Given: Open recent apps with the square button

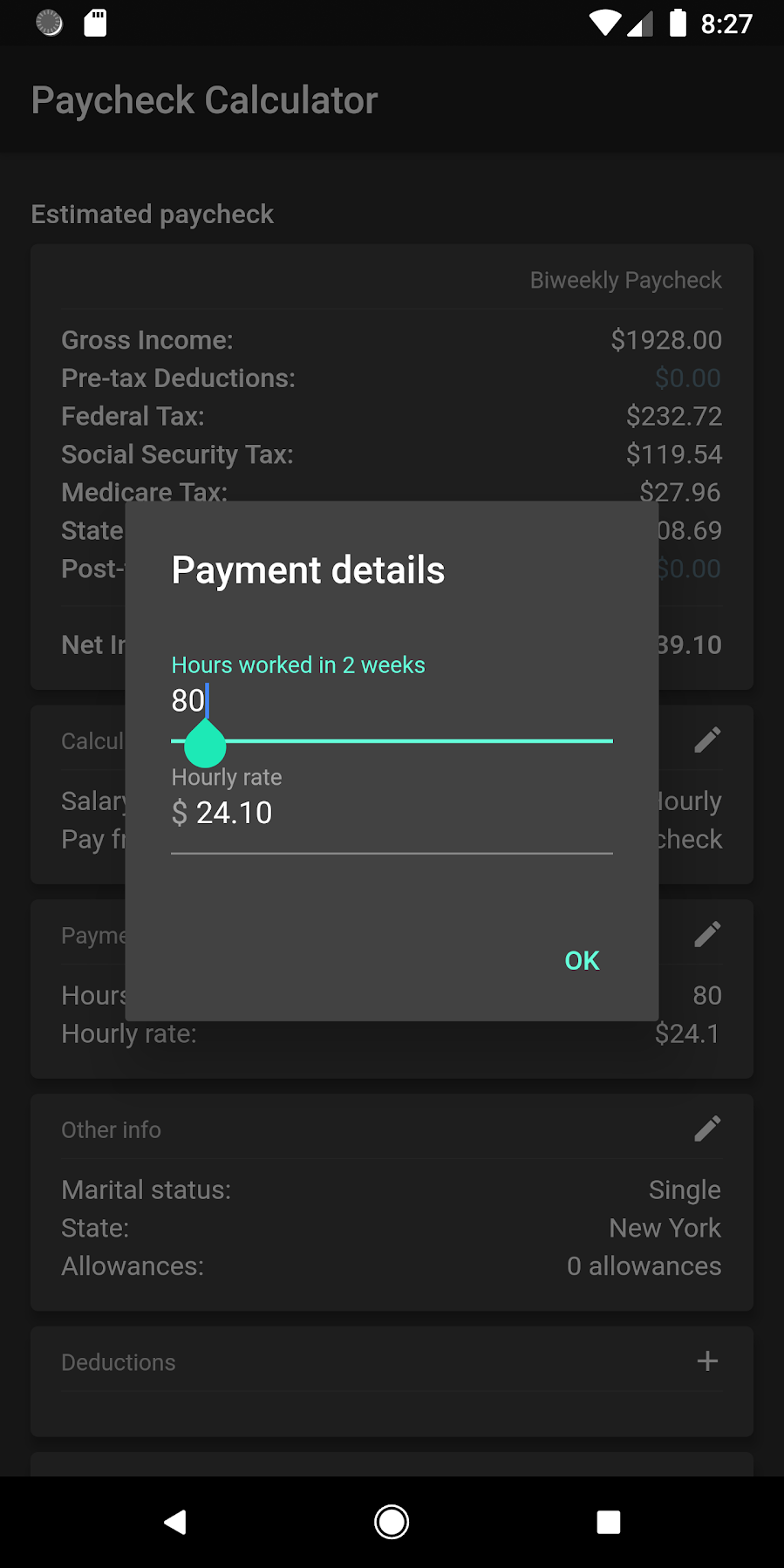Looking at the screenshot, I should click(x=609, y=1522).
